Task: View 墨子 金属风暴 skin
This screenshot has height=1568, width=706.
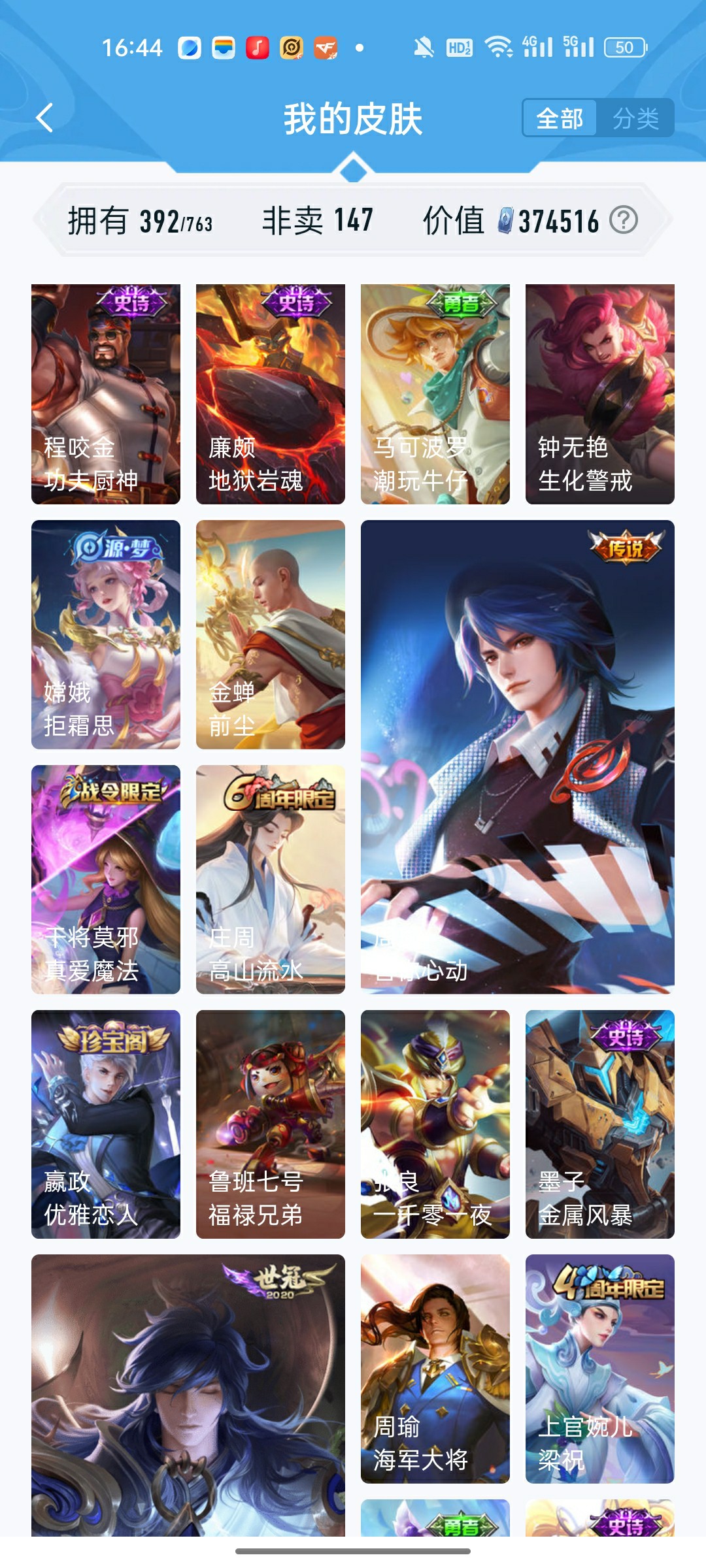Action: (x=600, y=1124)
